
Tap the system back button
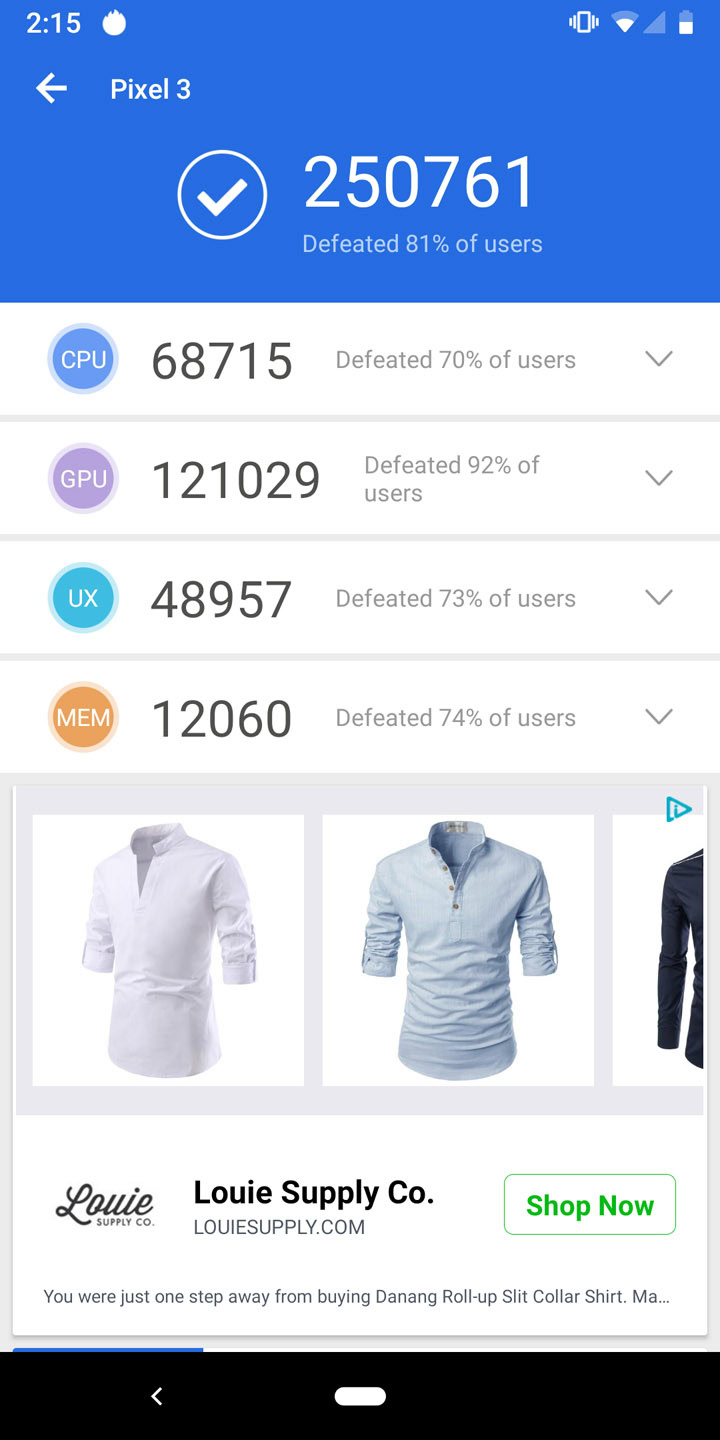pyautogui.click(x=156, y=1396)
